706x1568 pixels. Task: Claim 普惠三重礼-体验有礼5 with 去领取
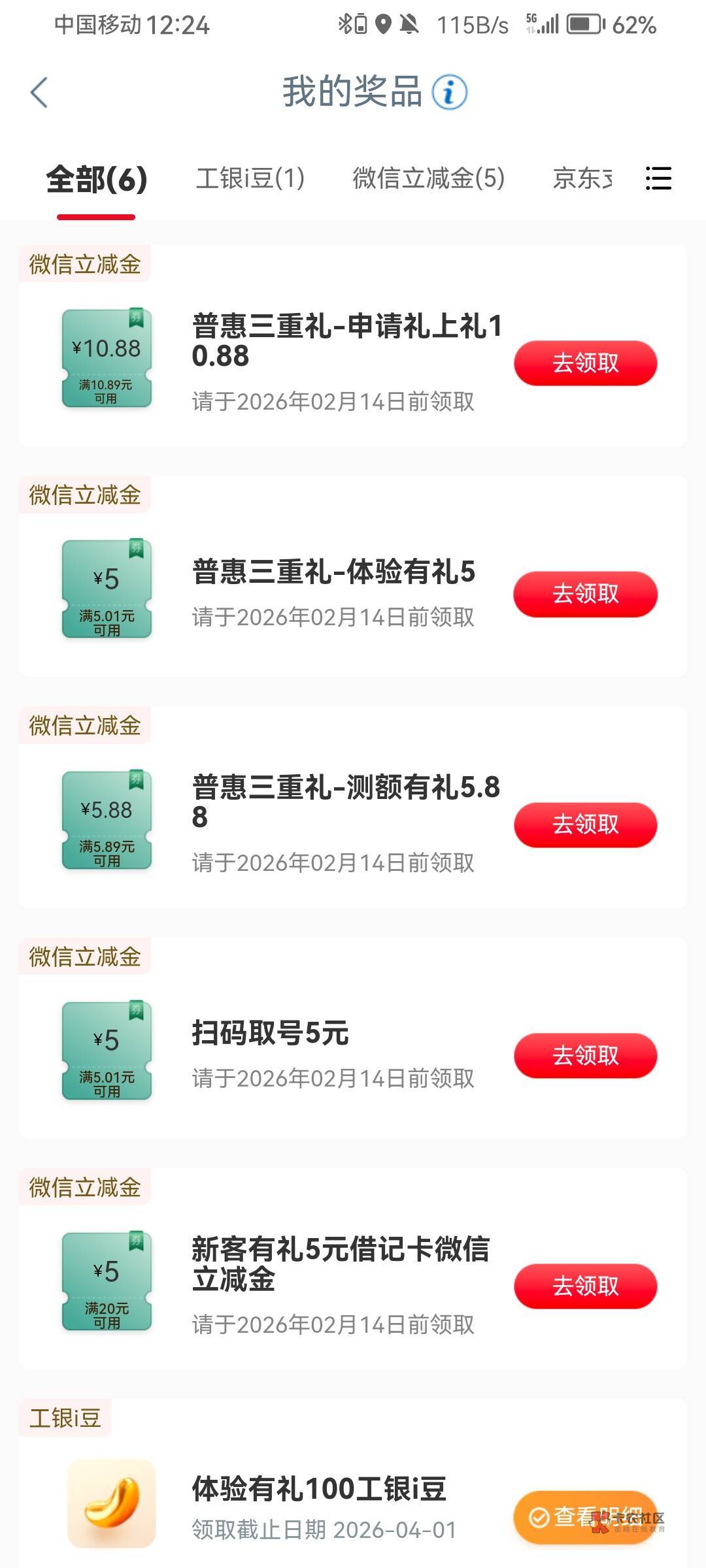point(585,594)
